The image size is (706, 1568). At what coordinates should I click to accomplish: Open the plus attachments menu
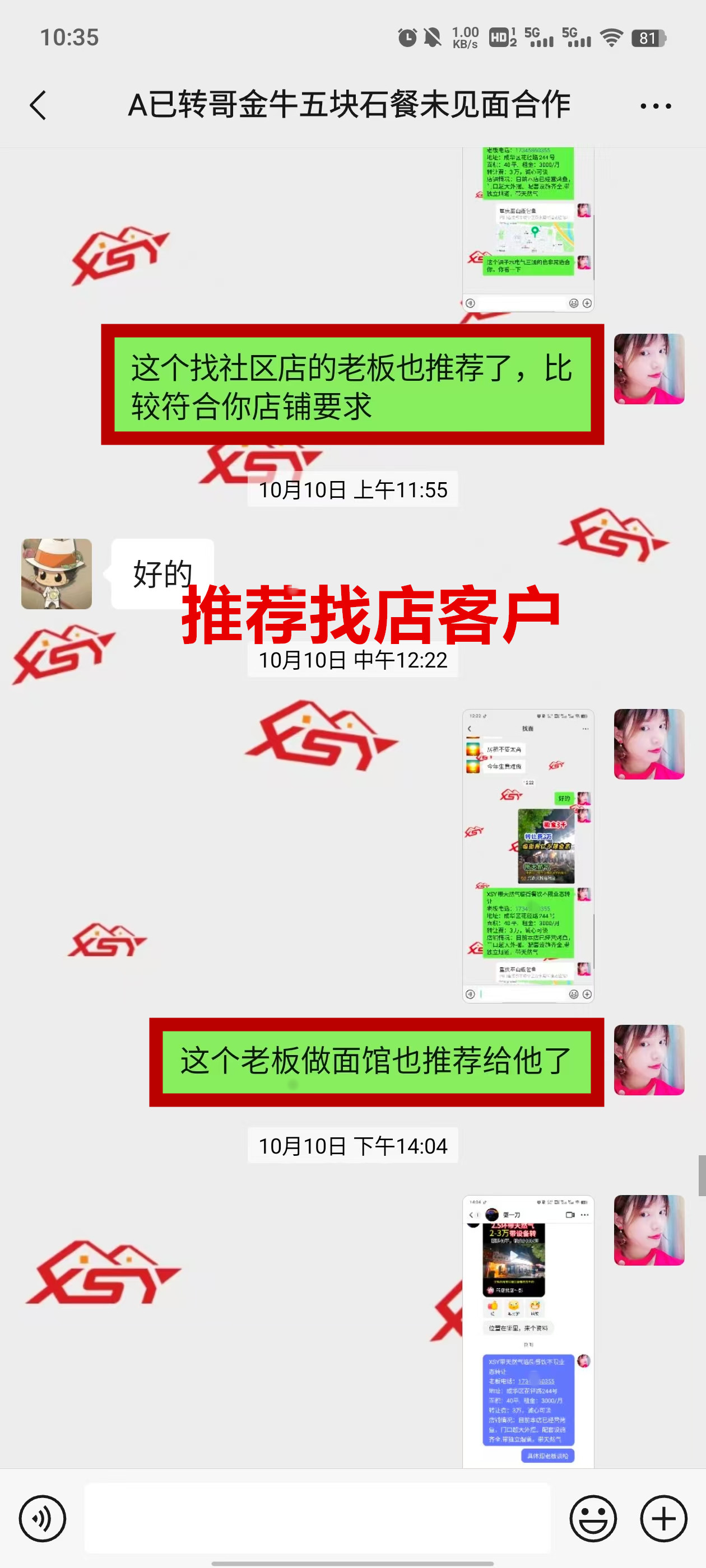(663, 1518)
